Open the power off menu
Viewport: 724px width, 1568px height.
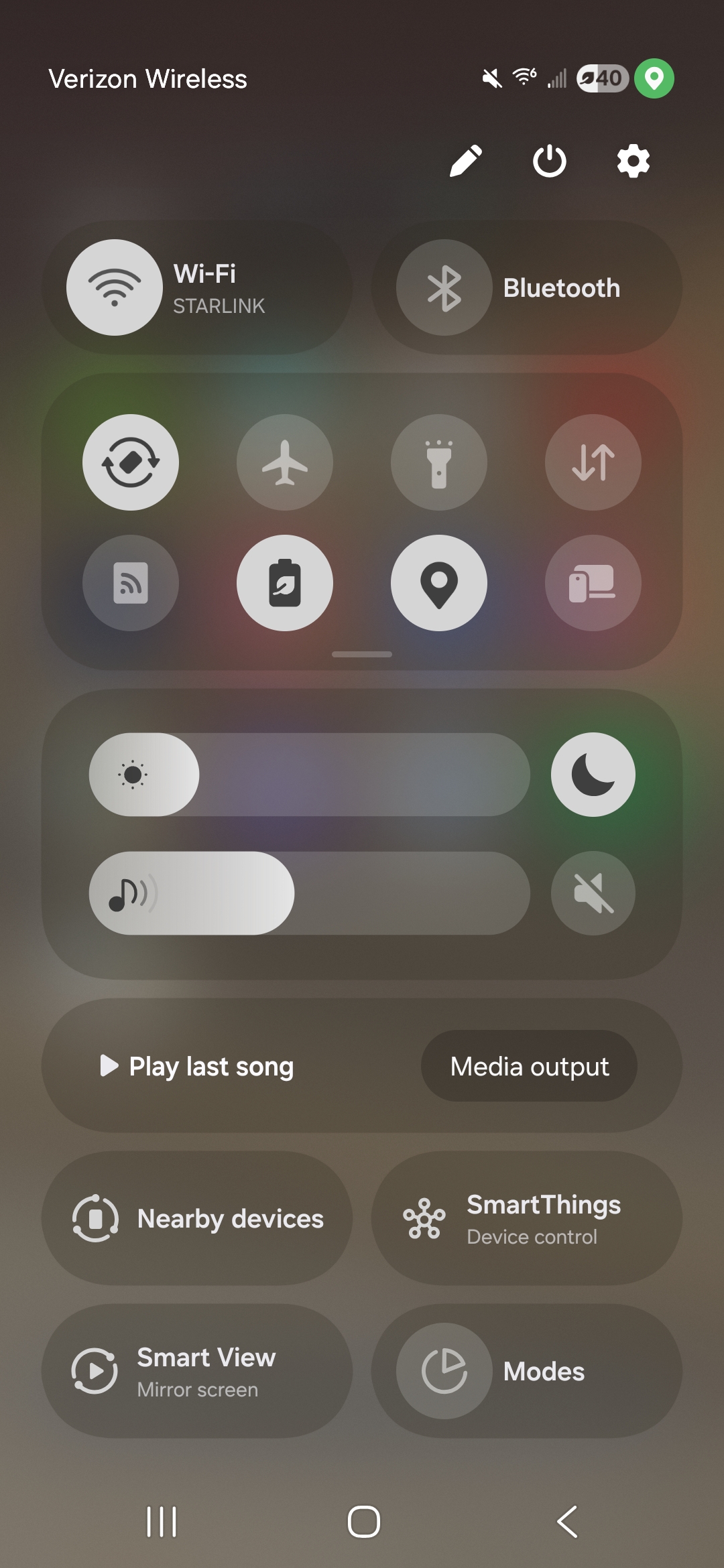[x=549, y=161]
